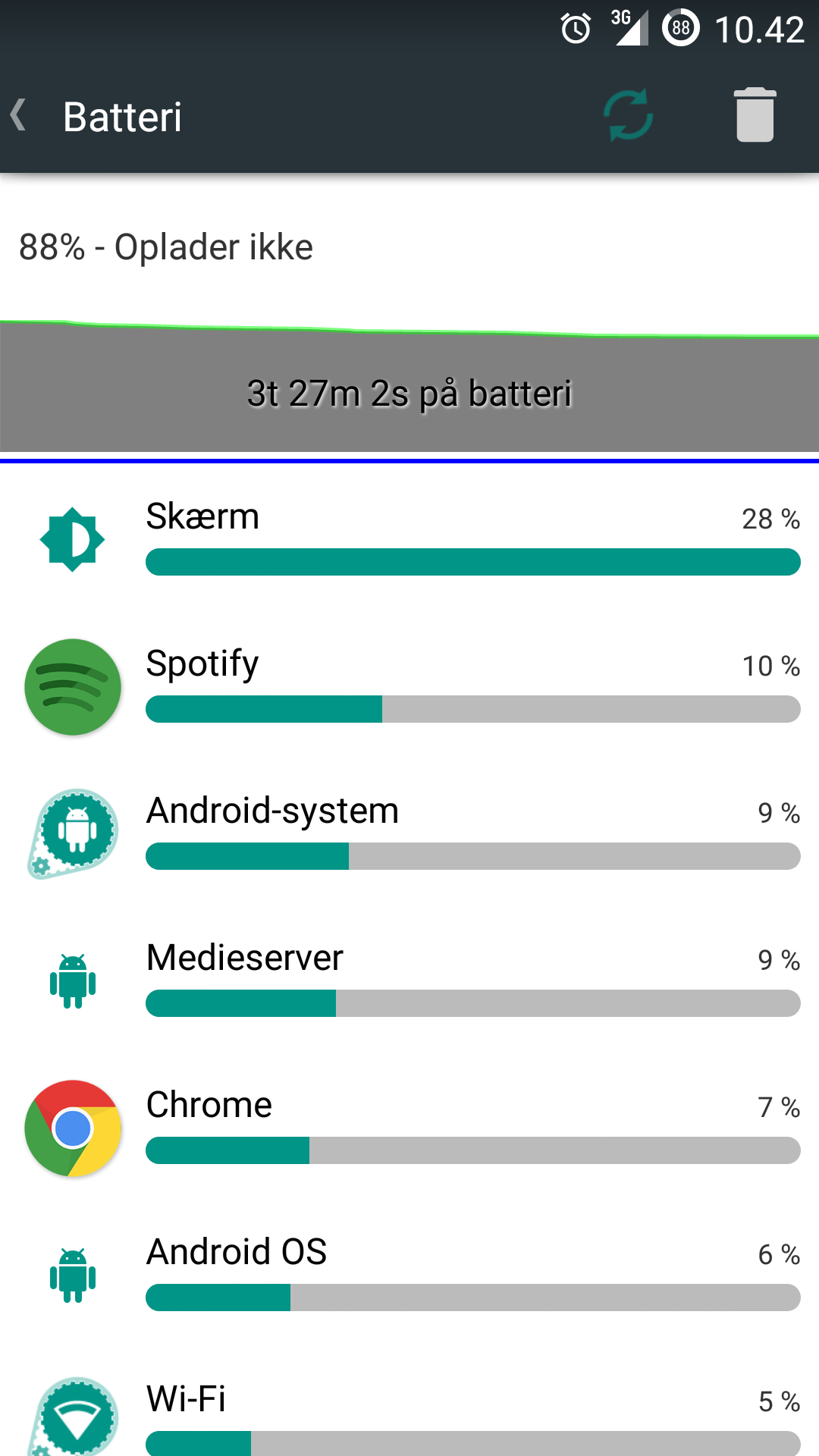Clear battery stats with the trash icon
This screenshot has height=1456, width=819.
coord(755,116)
